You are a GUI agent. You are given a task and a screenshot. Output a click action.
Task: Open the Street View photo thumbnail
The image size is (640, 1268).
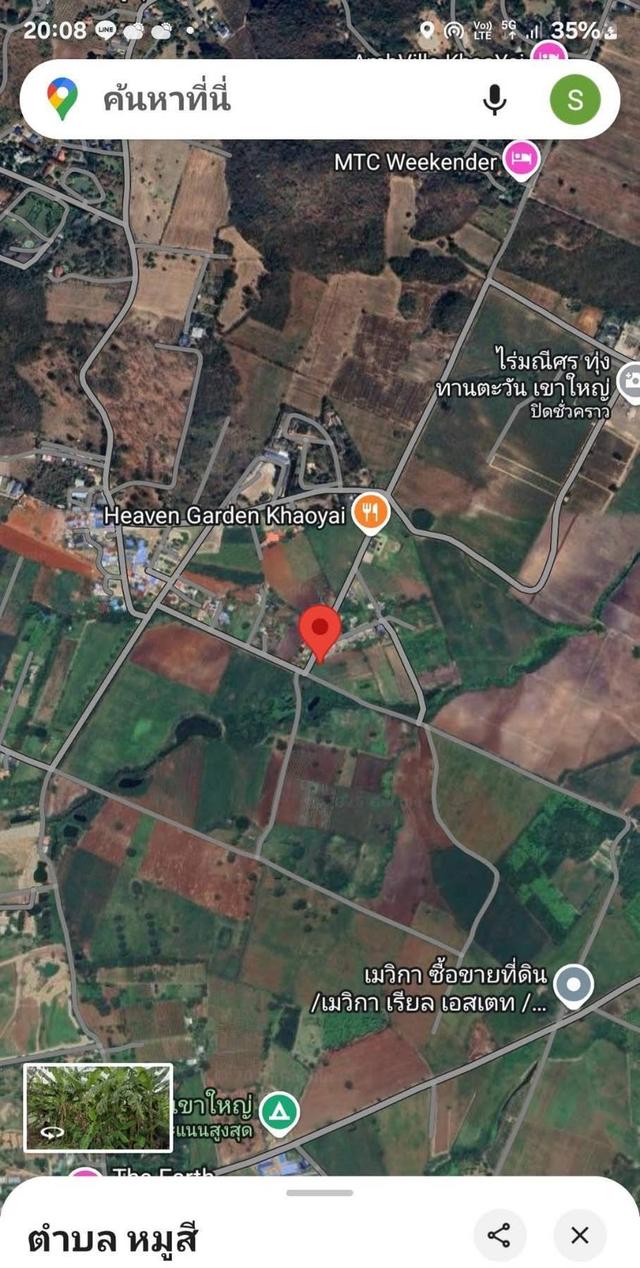pyautogui.click(x=98, y=1107)
